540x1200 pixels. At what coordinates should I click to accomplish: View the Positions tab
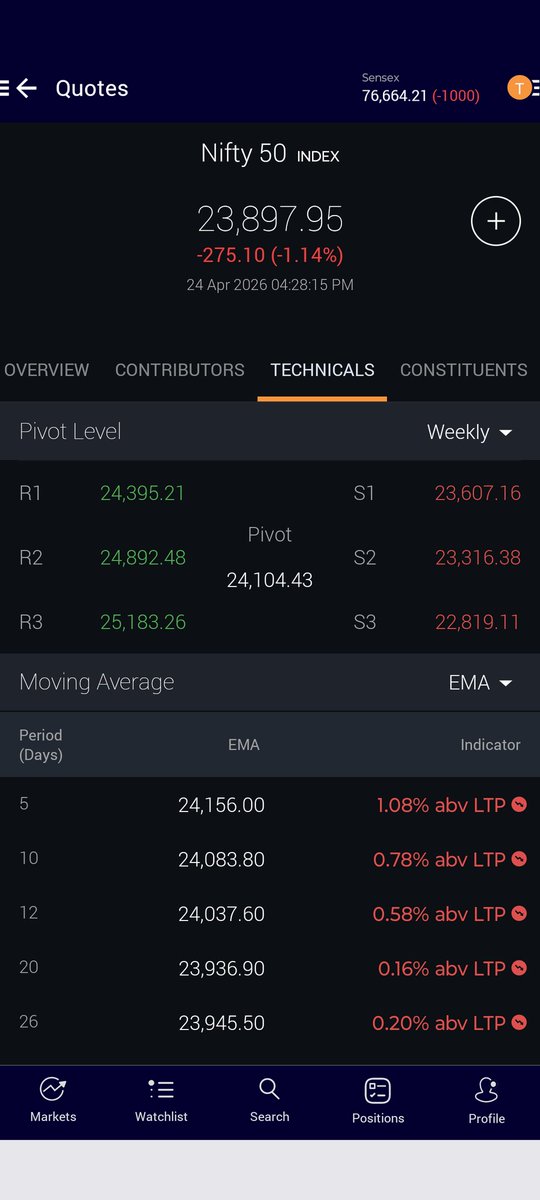coord(378,1100)
